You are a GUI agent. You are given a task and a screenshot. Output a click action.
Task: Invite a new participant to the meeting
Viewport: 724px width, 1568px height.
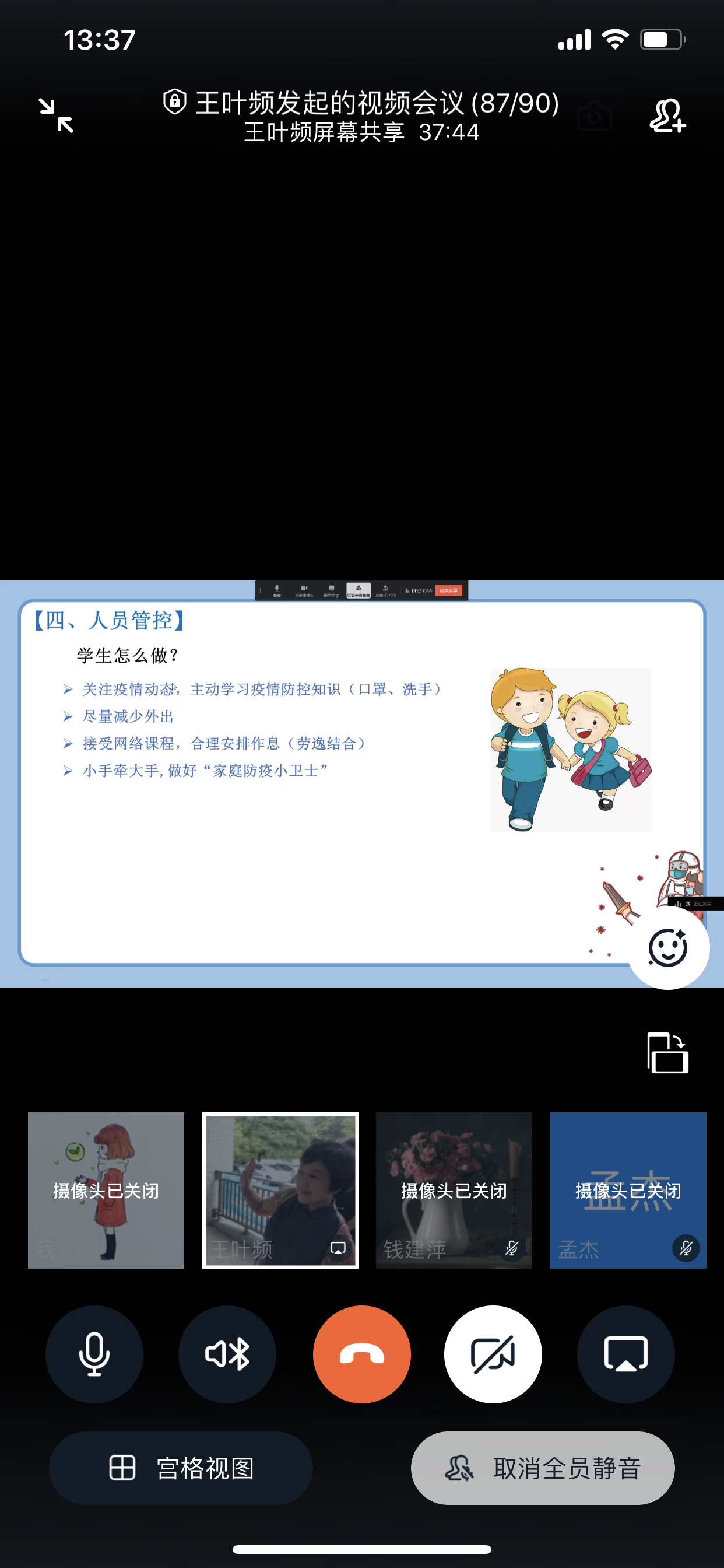(667, 116)
